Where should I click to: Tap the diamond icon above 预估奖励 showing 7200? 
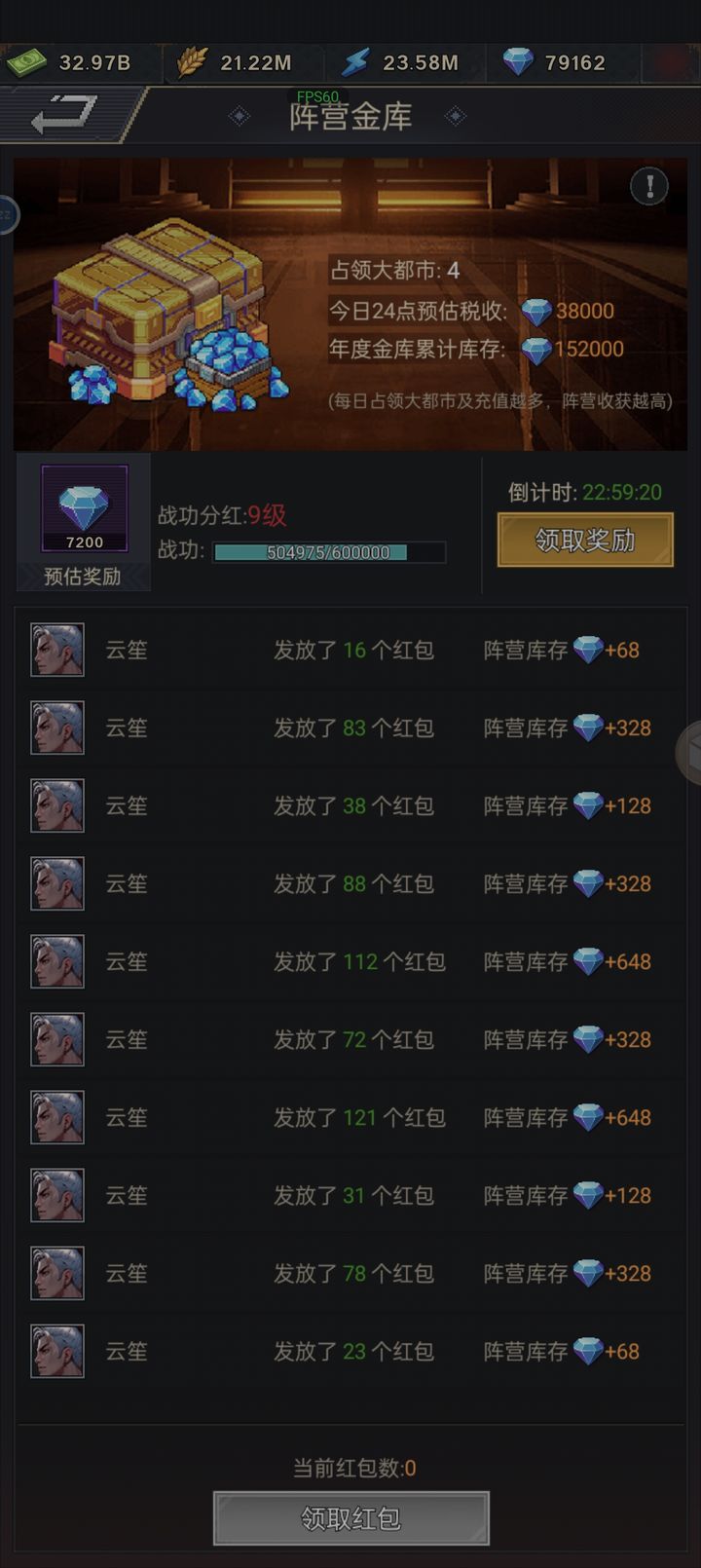(84, 506)
